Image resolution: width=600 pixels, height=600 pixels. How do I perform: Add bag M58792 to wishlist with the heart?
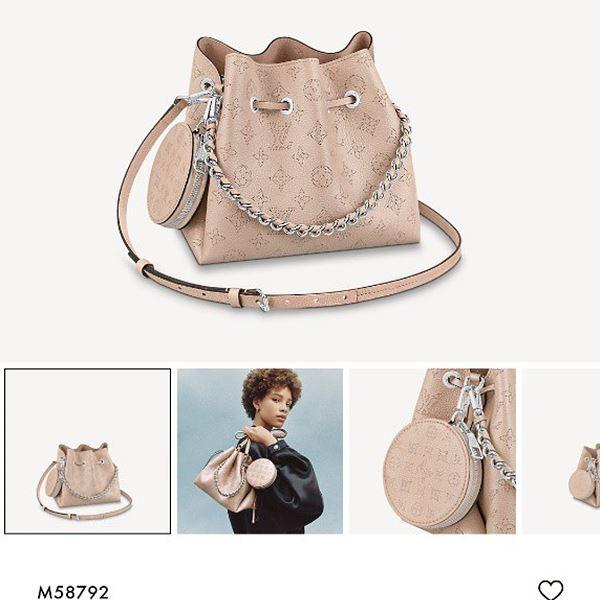[550, 590]
